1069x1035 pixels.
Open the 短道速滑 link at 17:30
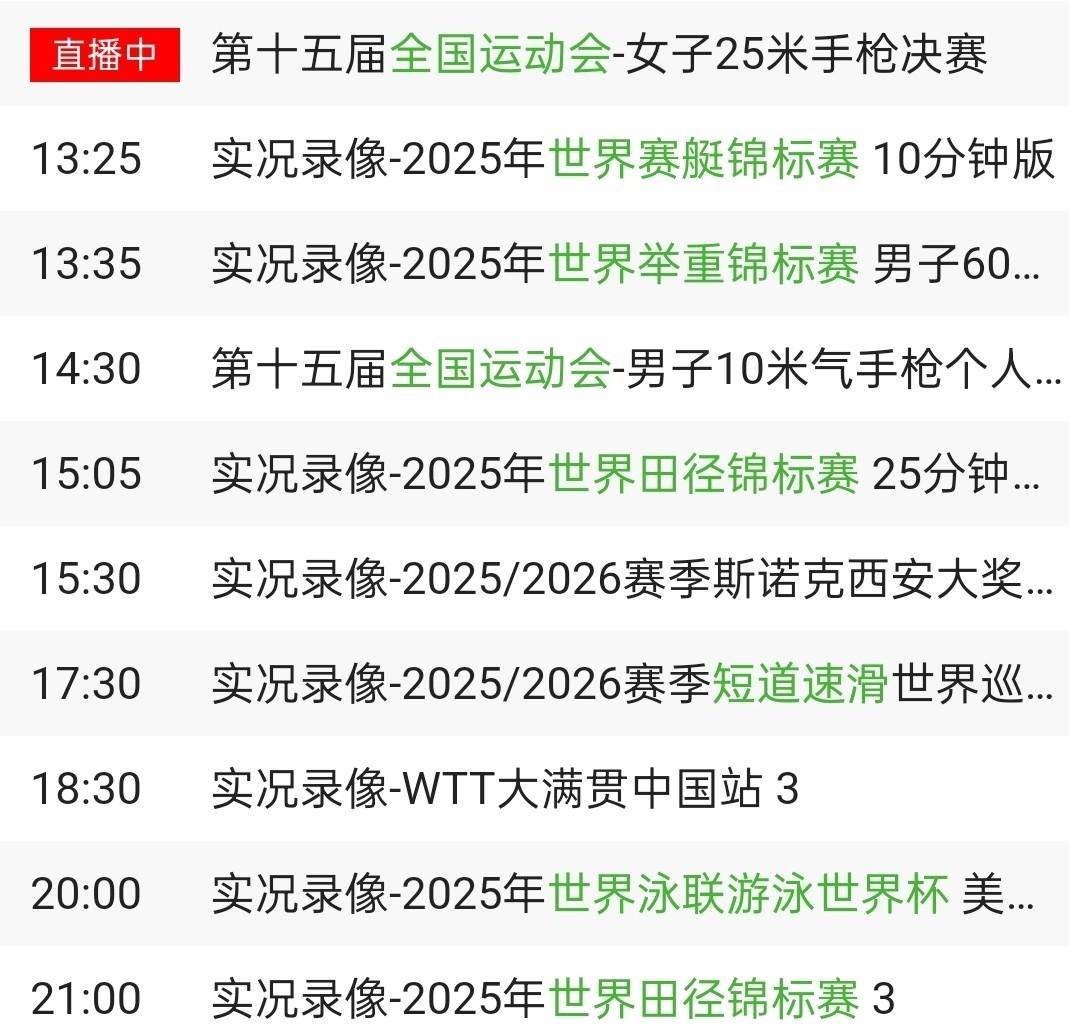[800, 685]
